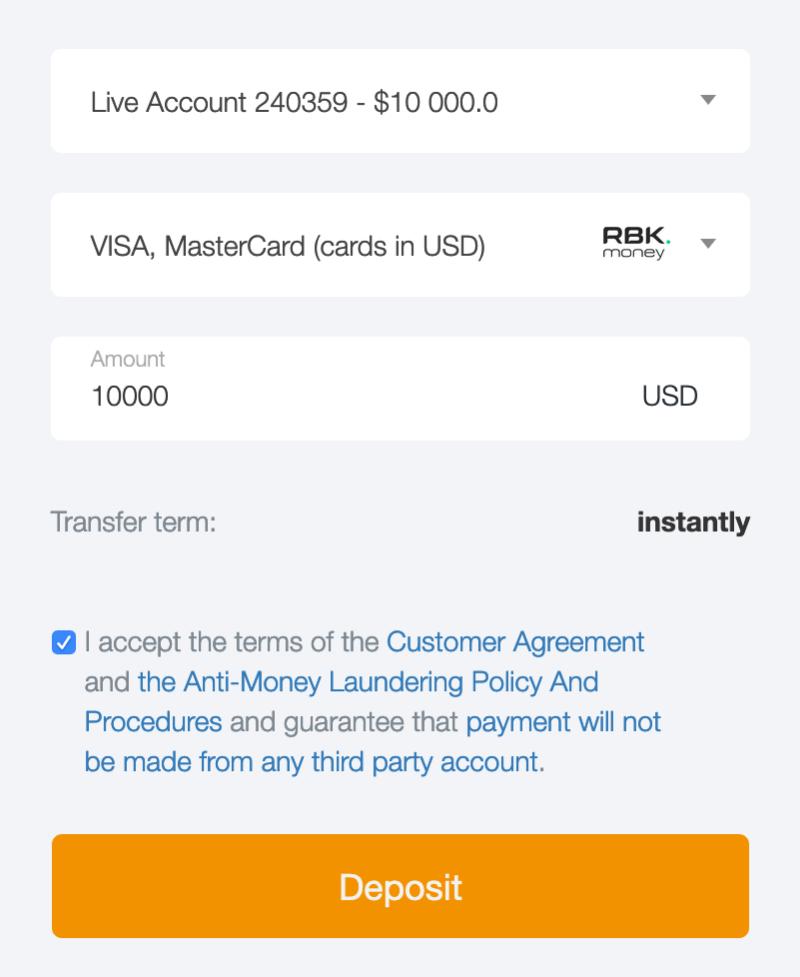Click the $10 000.0 account balance text
Viewport: 800px width, 977px height.
coord(436,101)
